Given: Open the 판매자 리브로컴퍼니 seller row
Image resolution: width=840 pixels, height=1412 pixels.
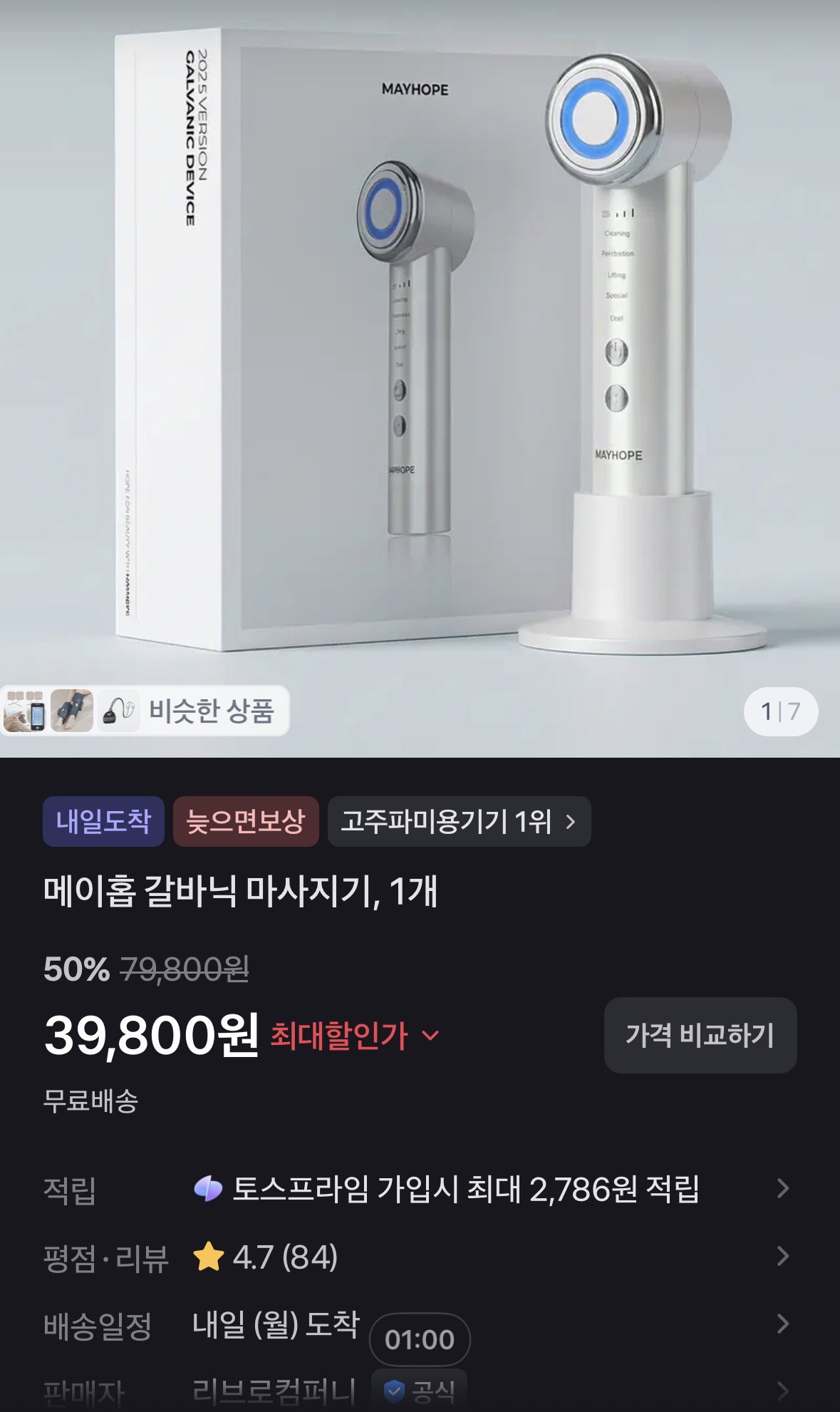Looking at the screenshot, I should (x=420, y=1390).
